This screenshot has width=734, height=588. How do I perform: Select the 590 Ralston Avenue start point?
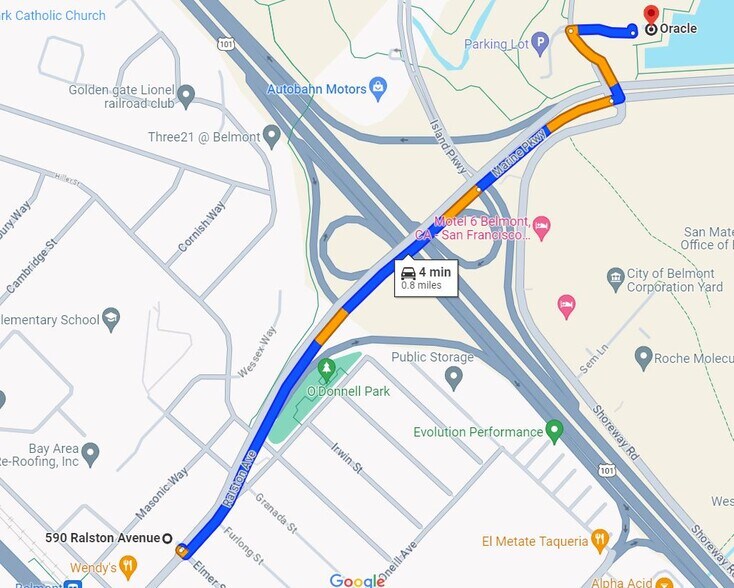[x=167, y=538]
